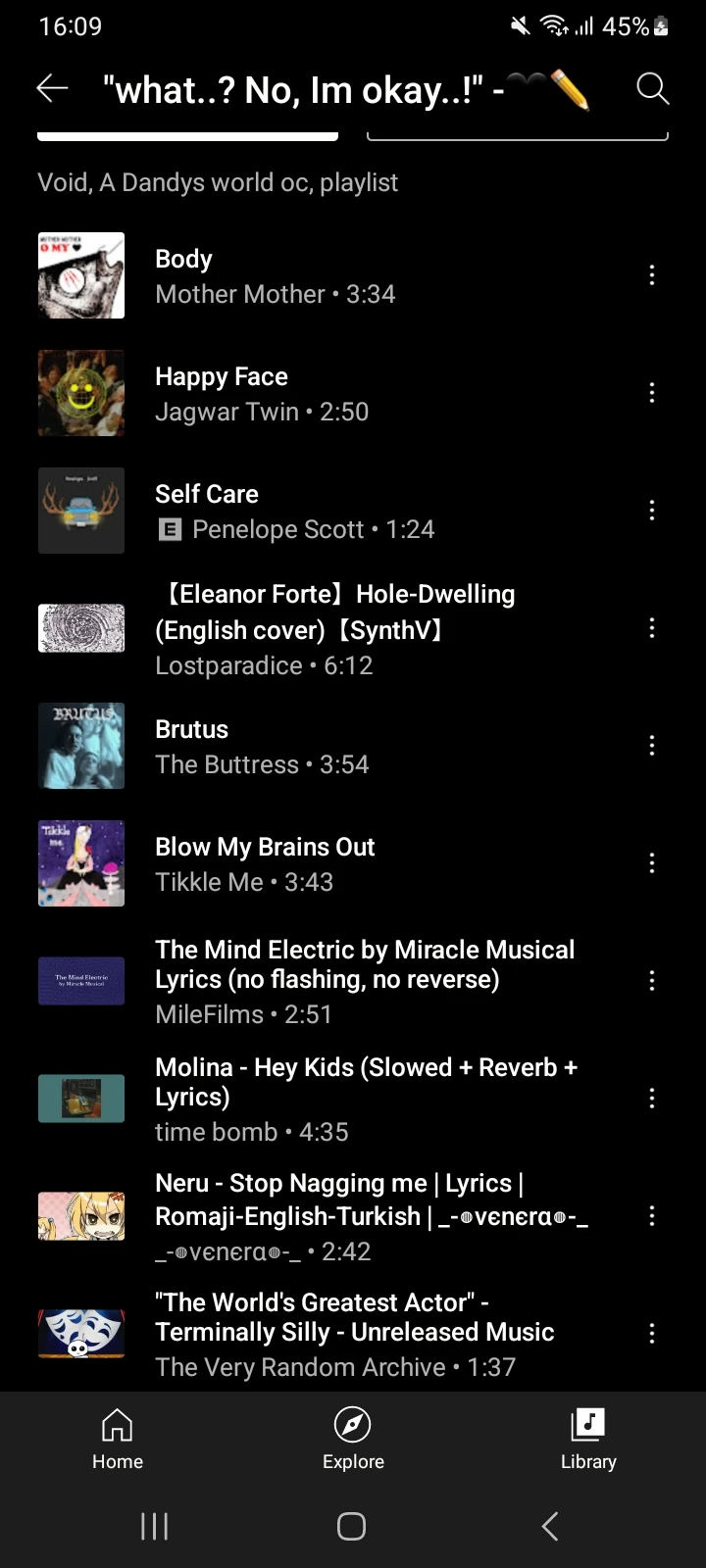The image size is (706, 1568).
Task: Open options for "The World's Greatest Actor"
Action: pos(652,1334)
